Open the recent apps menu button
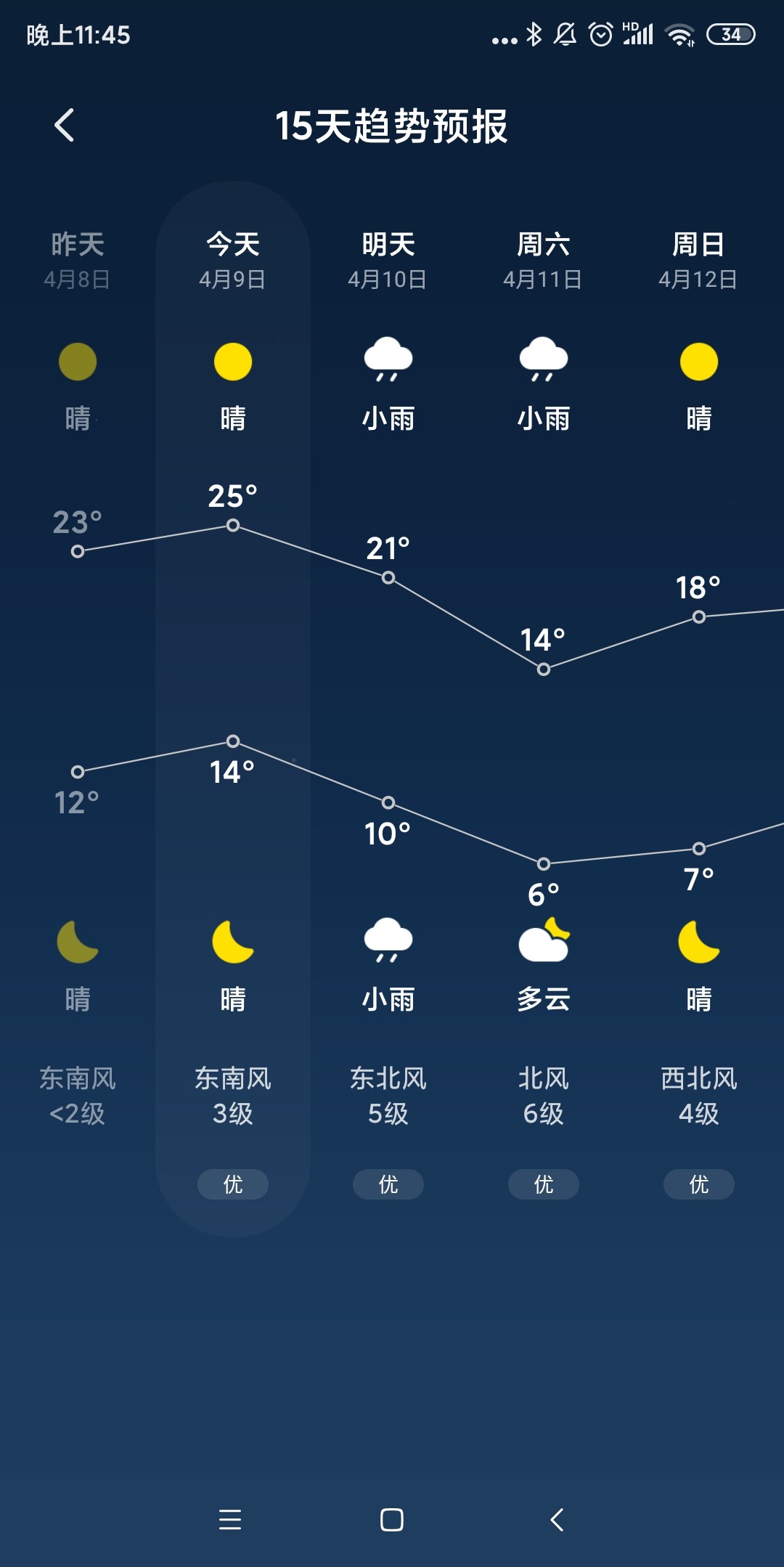This screenshot has width=784, height=1567. [x=229, y=1519]
